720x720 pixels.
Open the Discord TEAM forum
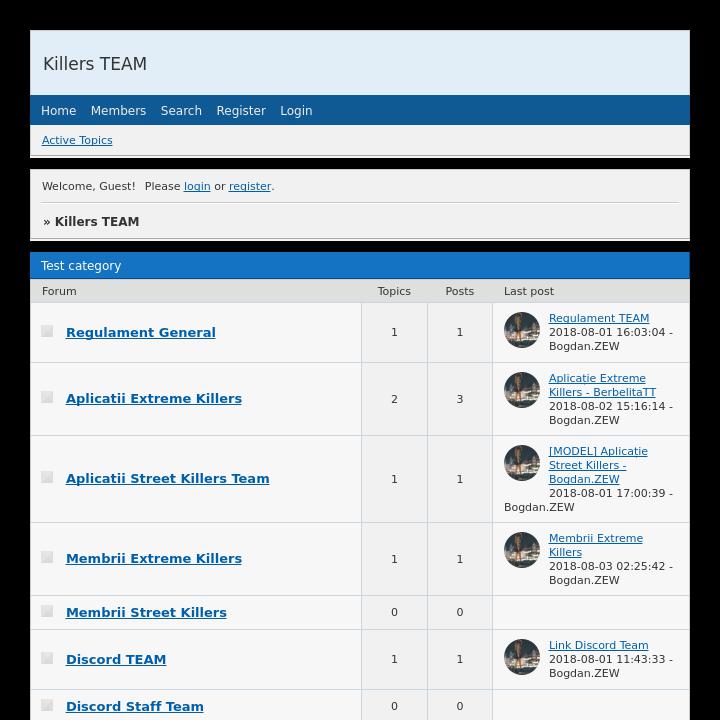(x=116, y=659)
